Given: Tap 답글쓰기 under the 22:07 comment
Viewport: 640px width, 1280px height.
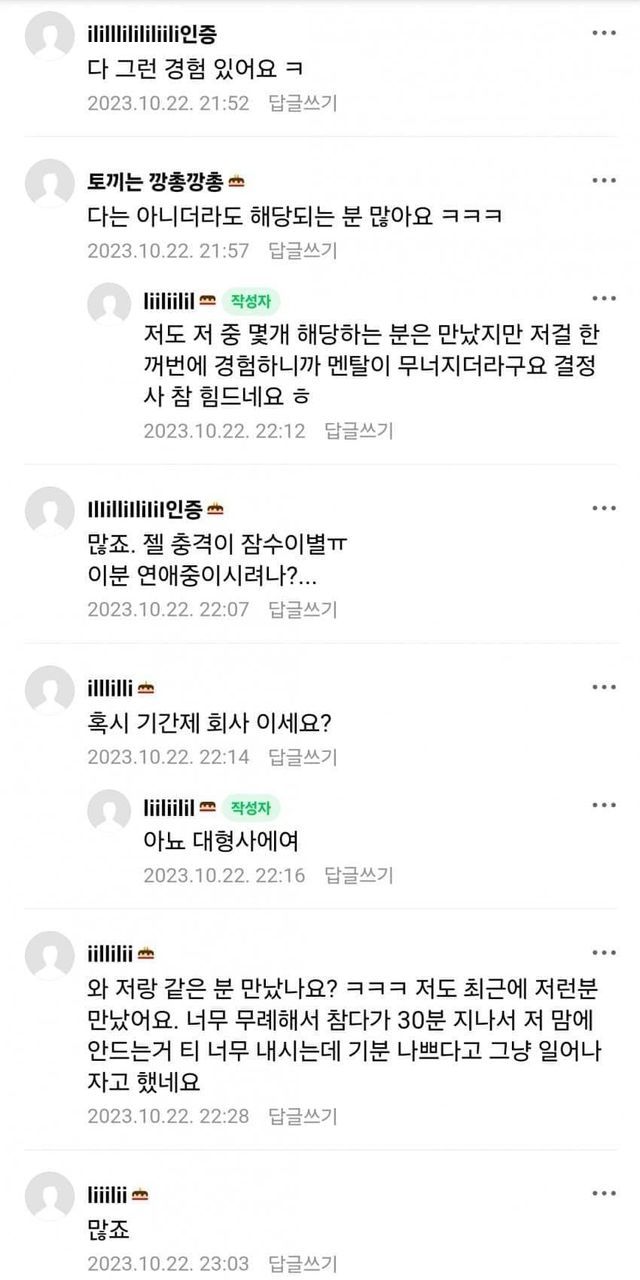Looking at the screenshot, I should click(302, 609).
